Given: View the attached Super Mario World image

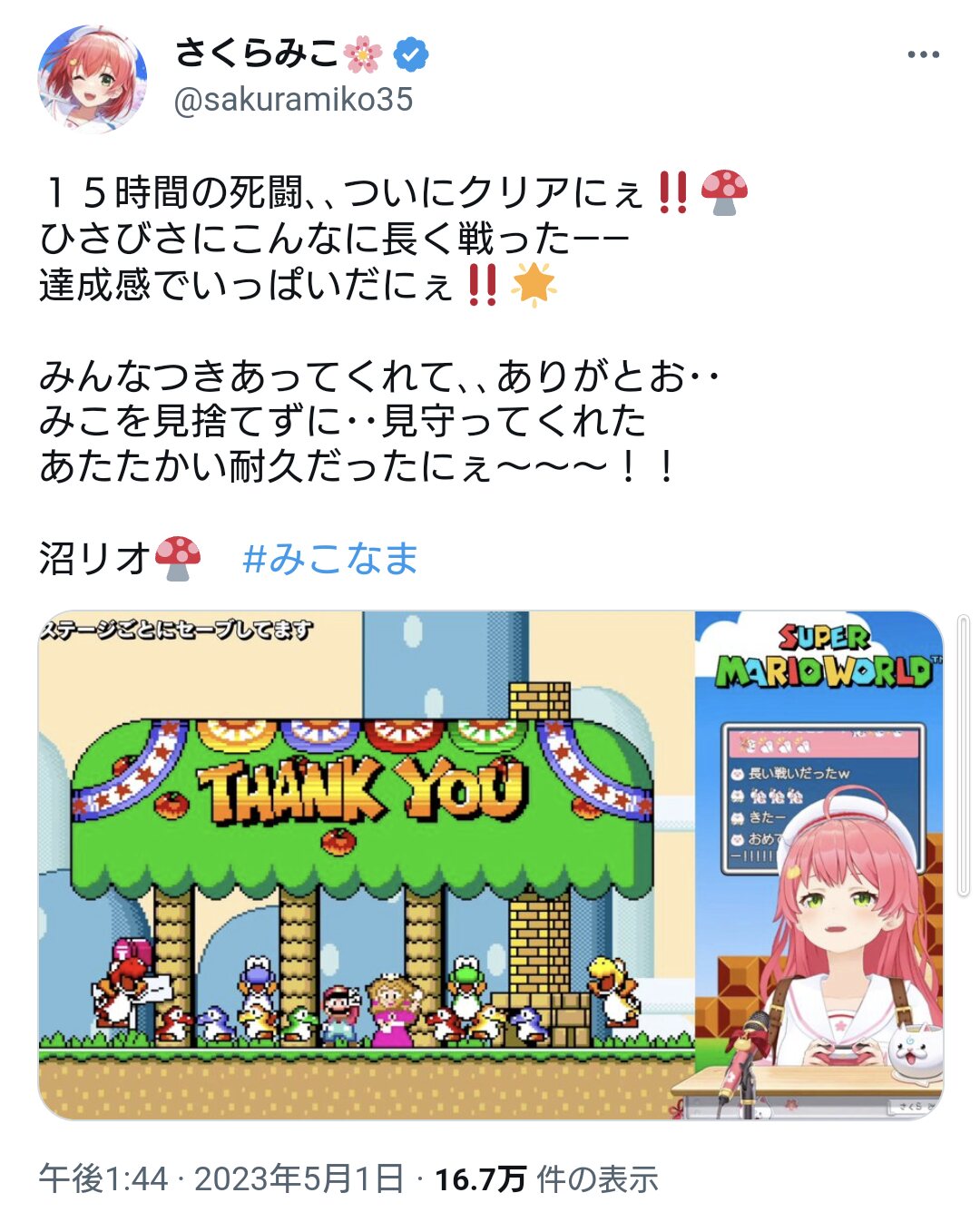Looking at the screenshot, I should (490, 865).
